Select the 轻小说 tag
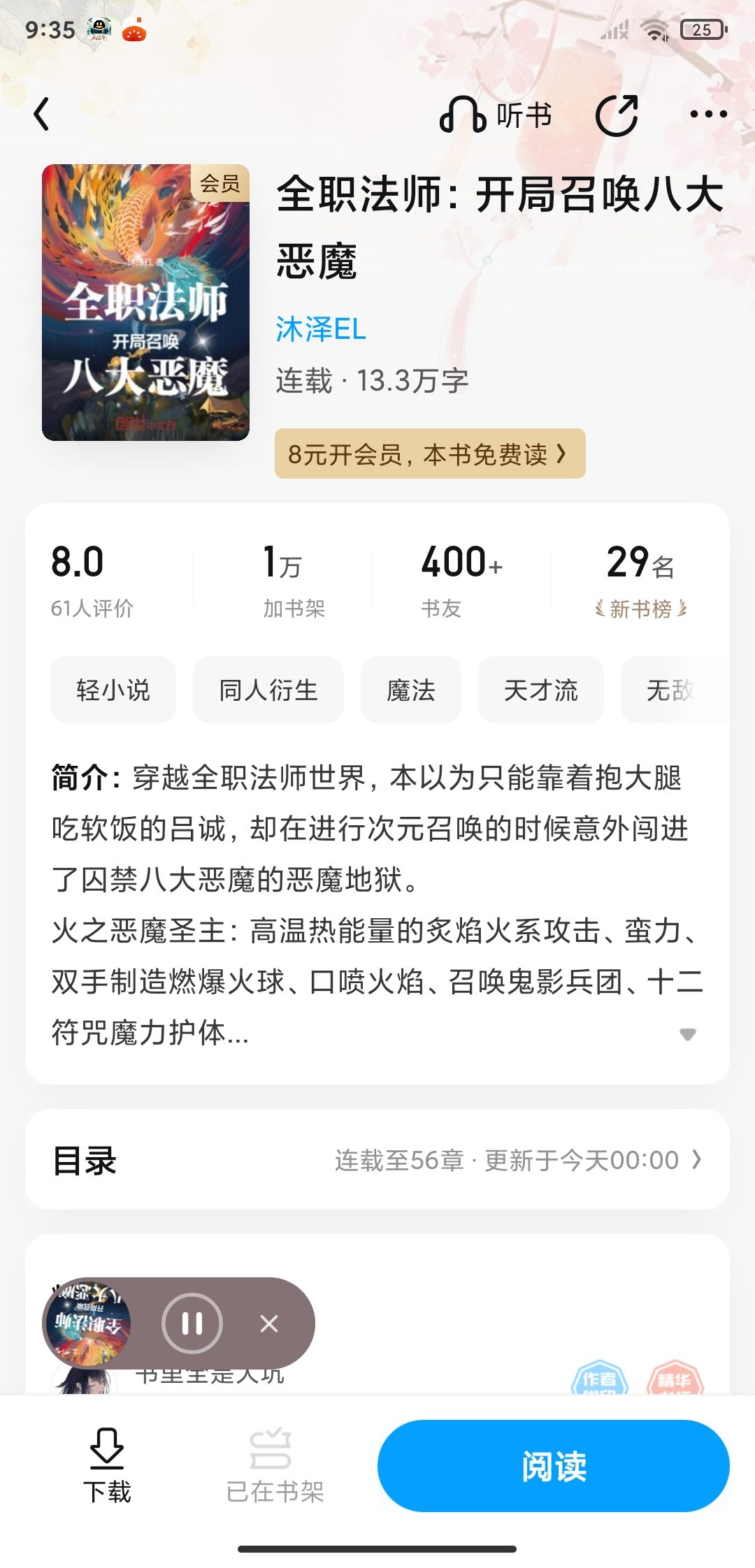Viewport: 755px width, 1568px height. tap(113, 690)
